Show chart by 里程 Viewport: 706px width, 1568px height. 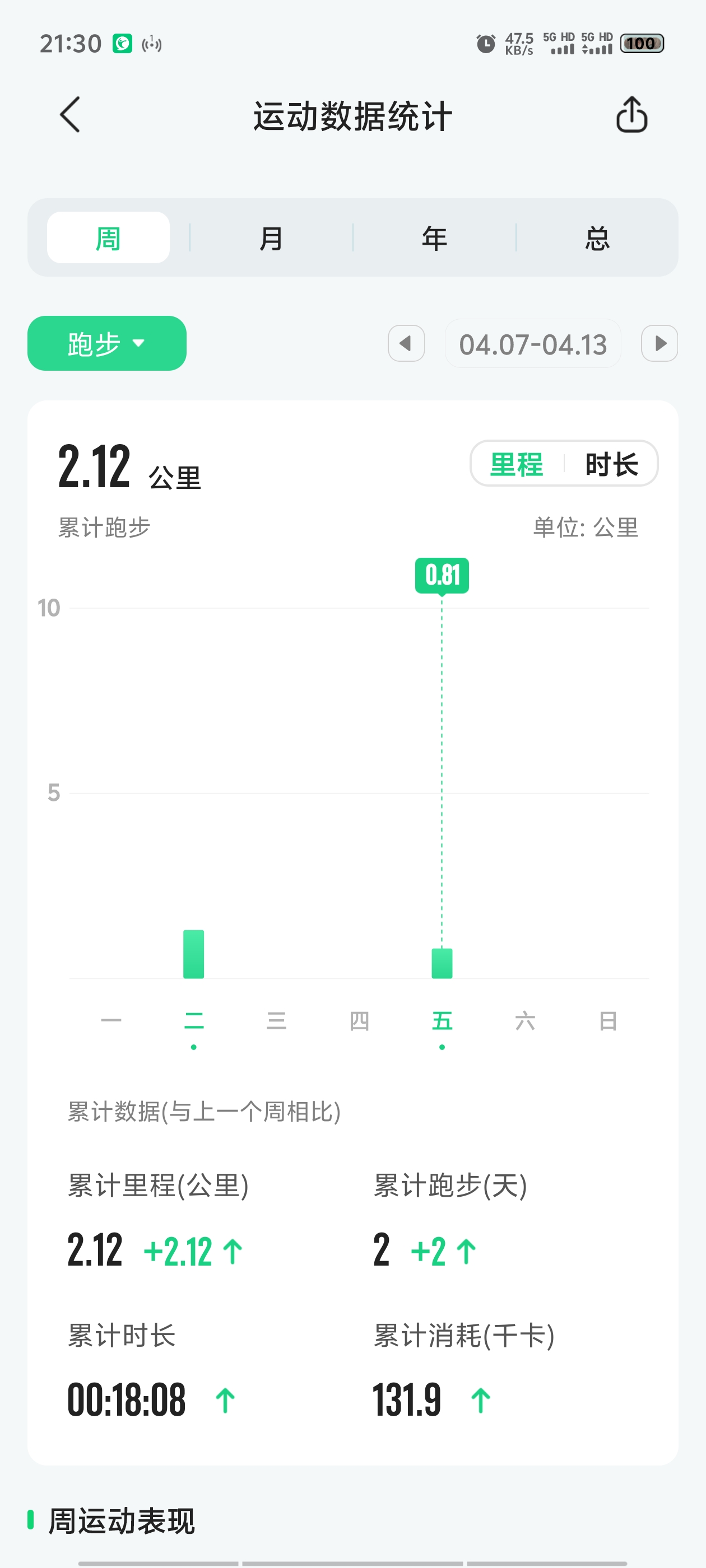coord(517,464)
